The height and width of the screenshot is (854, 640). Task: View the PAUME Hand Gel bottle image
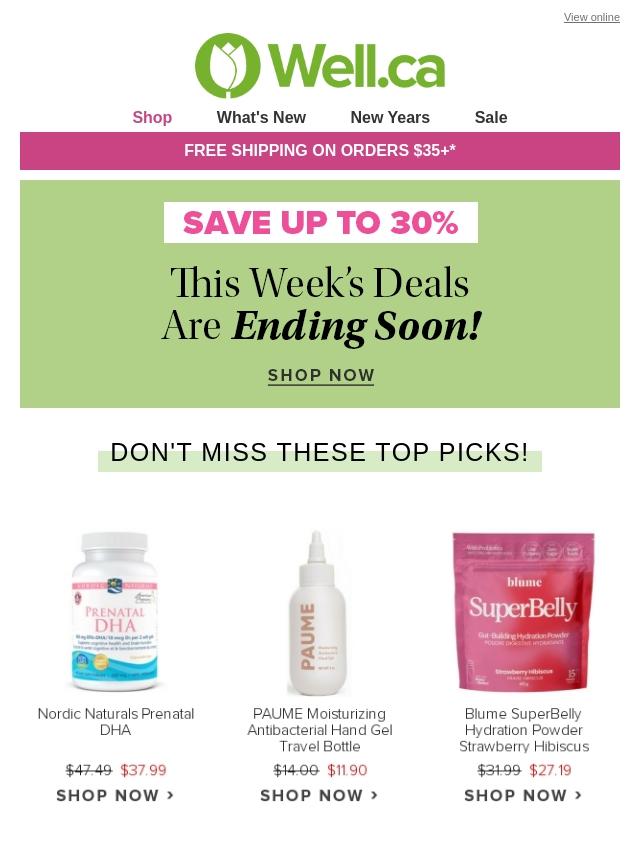(320, 611)
